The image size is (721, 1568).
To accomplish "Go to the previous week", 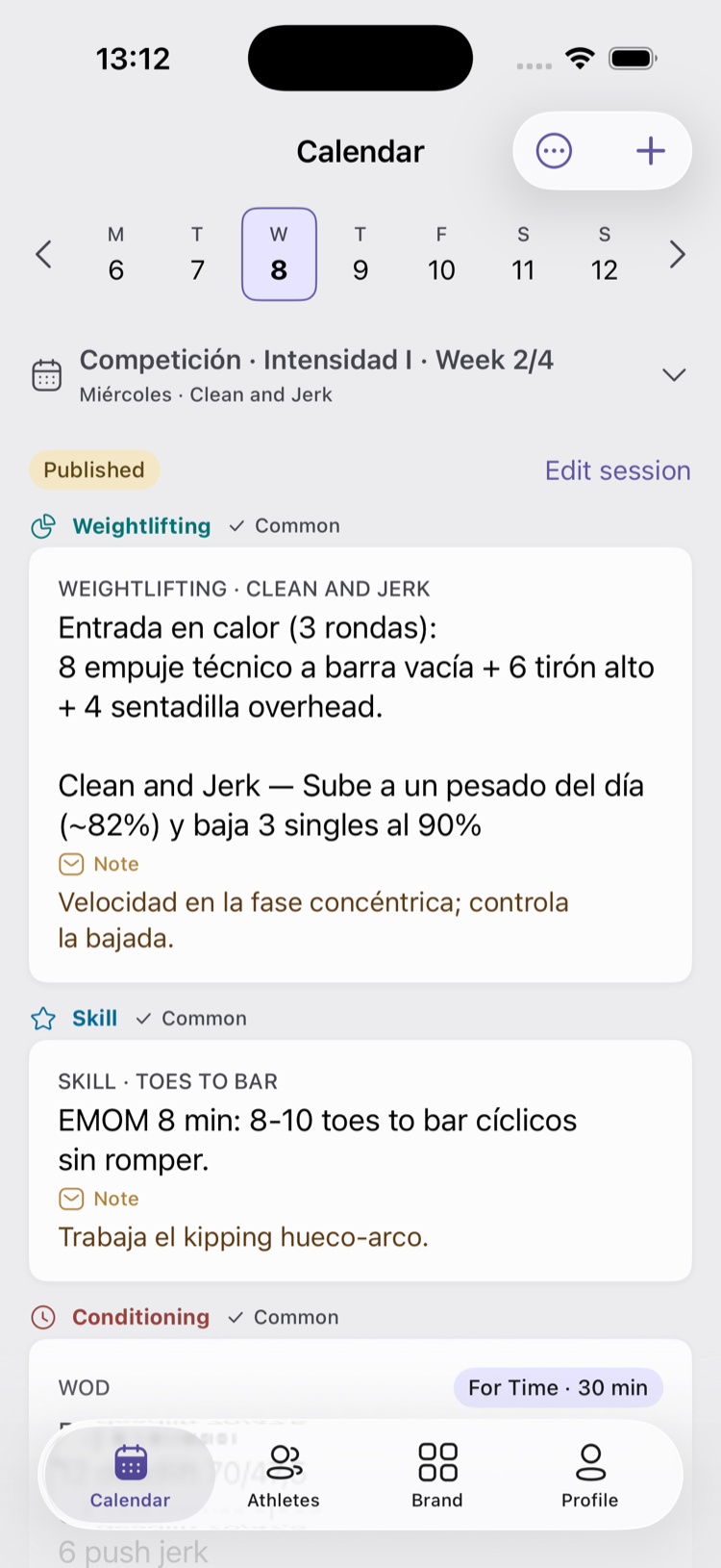I will [x=43, y=254].
